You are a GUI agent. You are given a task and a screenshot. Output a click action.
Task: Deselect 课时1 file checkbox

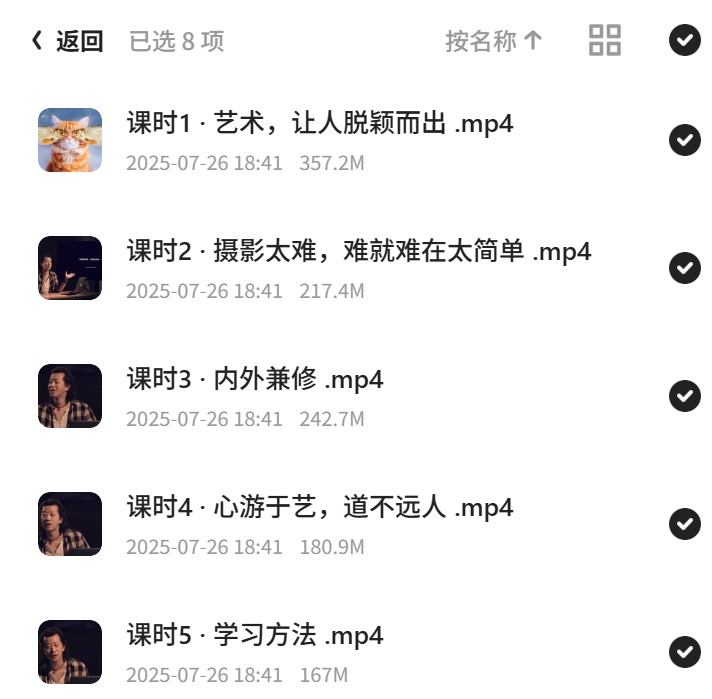click(685, 140)
